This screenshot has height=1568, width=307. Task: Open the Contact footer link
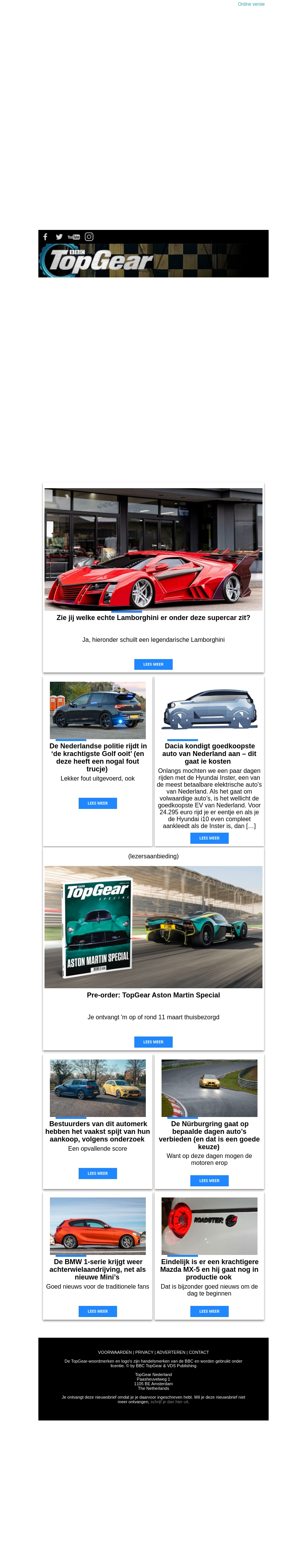pyautogui.click(x=198, y=1352)
